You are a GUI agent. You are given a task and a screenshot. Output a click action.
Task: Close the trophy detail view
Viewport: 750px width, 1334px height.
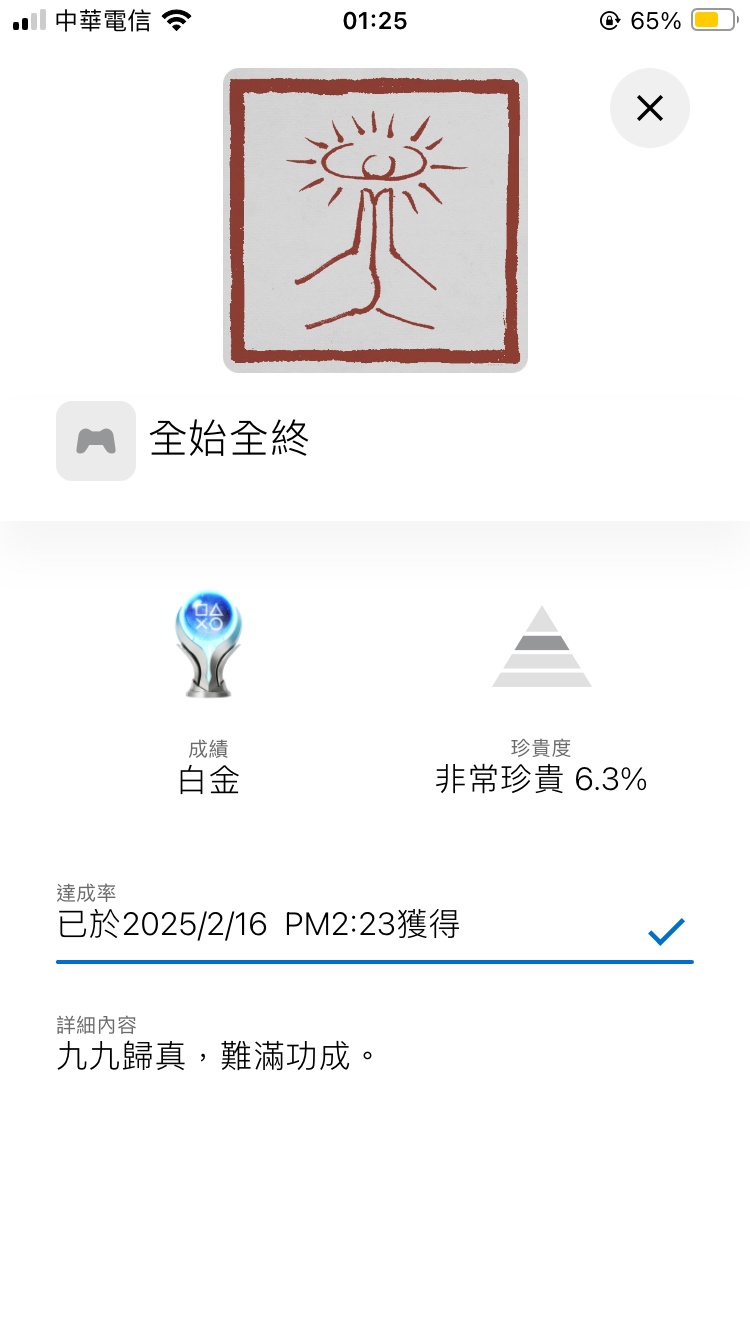click(649, 108)
